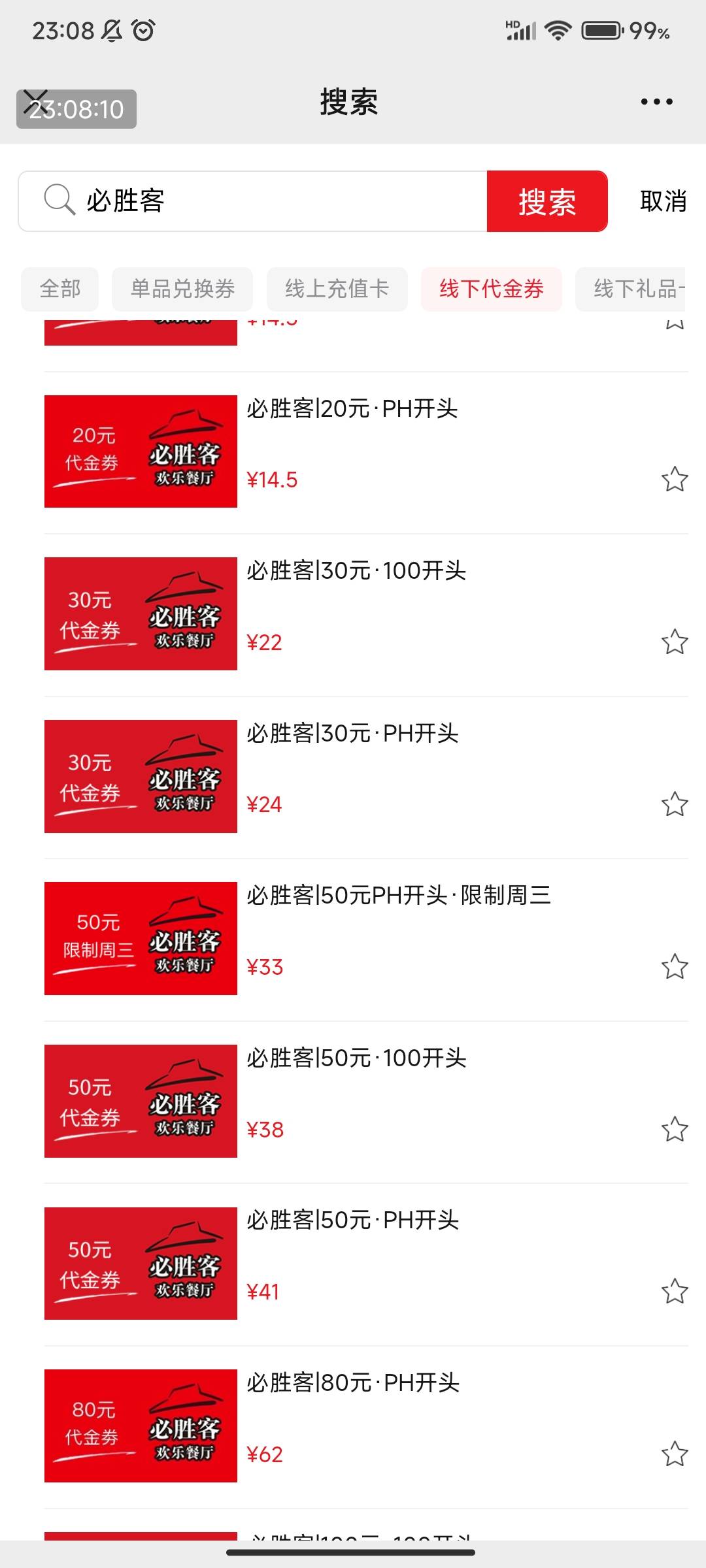View 必胜客|50元PH开头·限制周三 voucher
This screenshot has width=706, height=1568.
pyautogui.click(x=399, y=896)
